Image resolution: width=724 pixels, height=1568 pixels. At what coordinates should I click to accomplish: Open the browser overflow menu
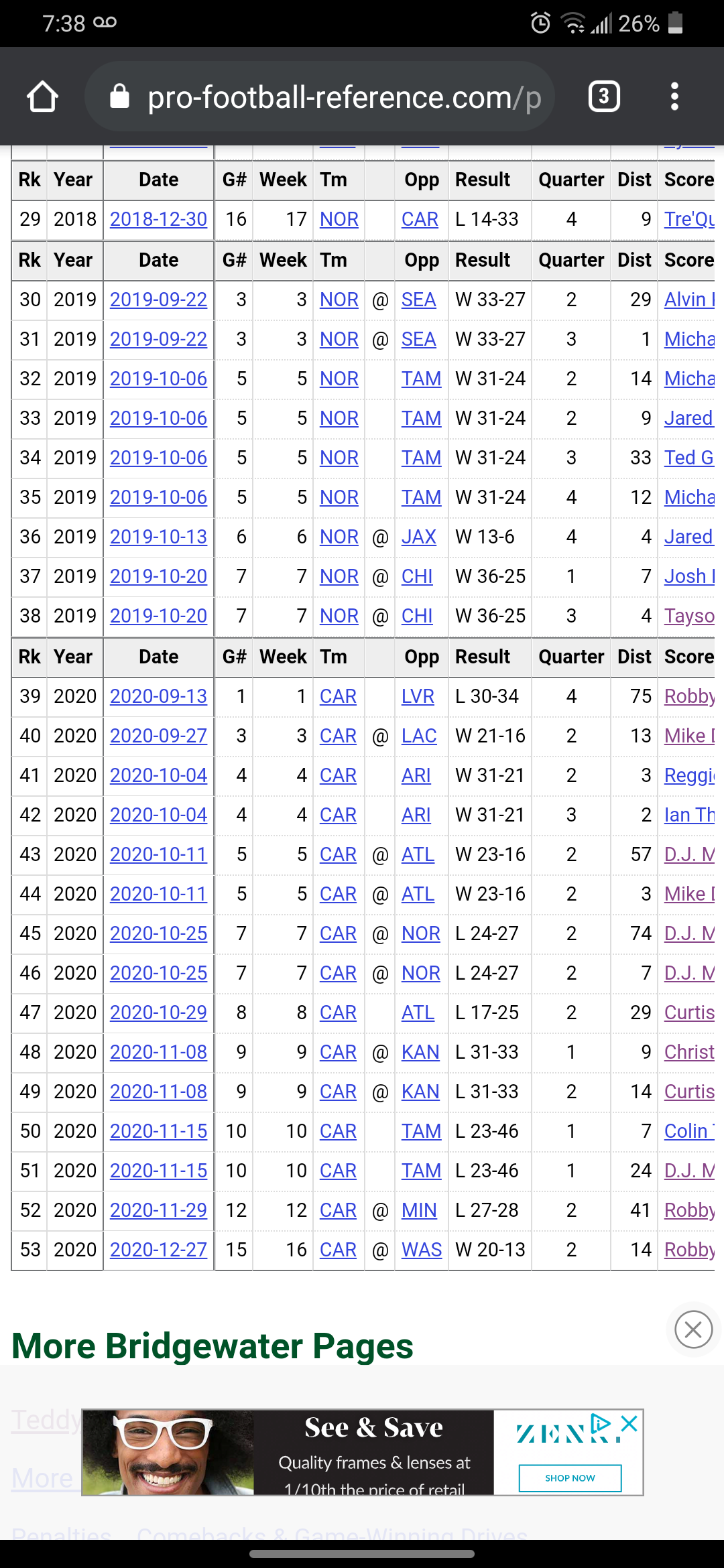point(674,96)
